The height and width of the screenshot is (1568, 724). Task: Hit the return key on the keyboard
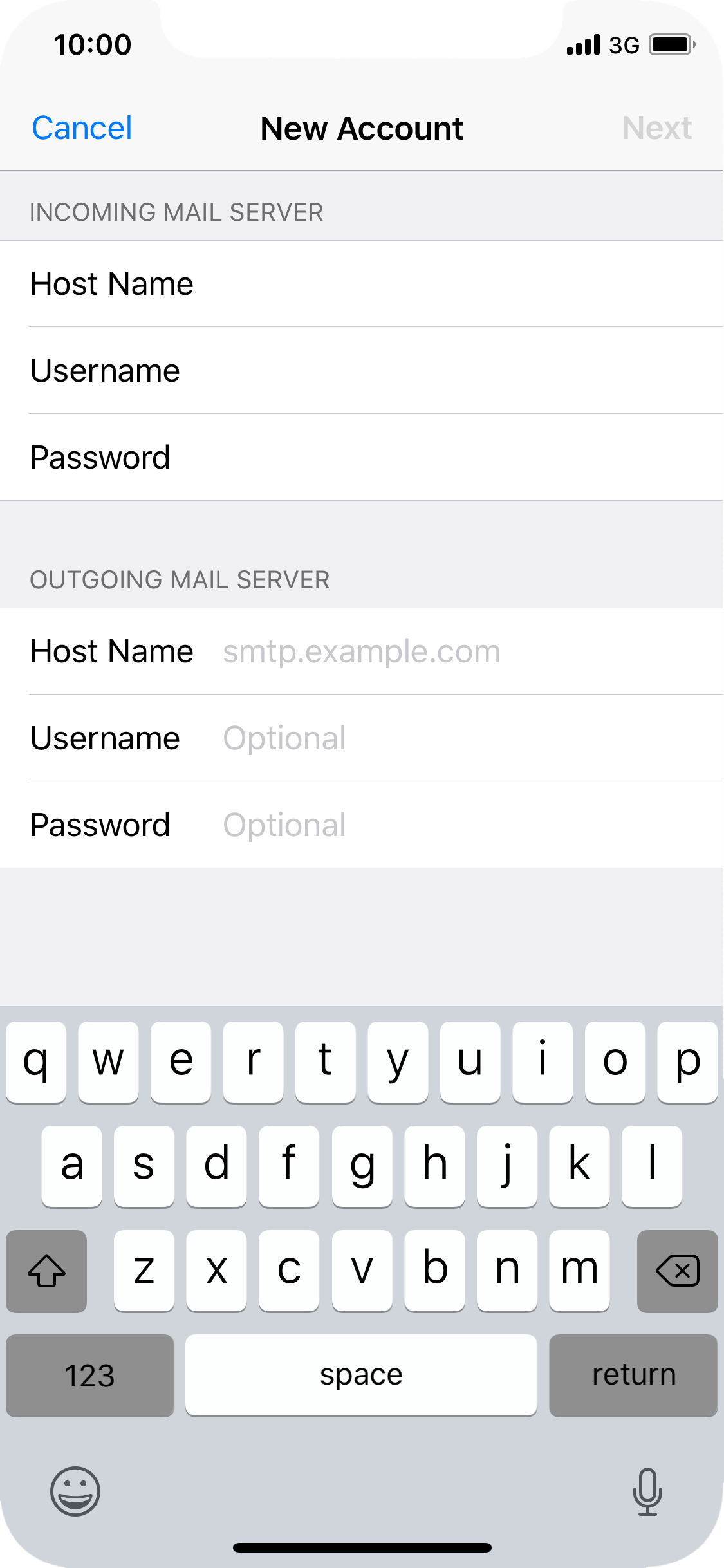[x=633, y=1375]
